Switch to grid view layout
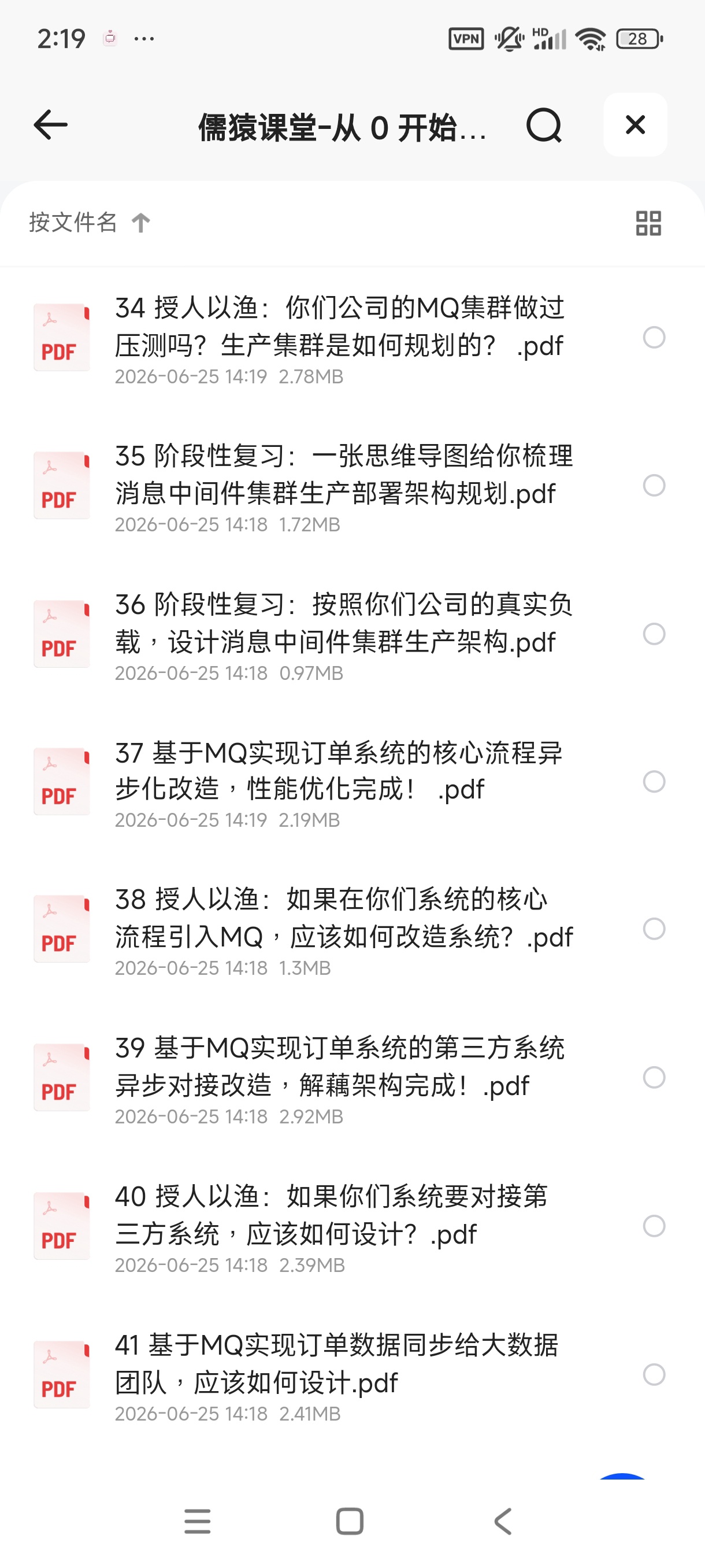The height and width of the screenshot is (1568, 705). tap(648, 223)
